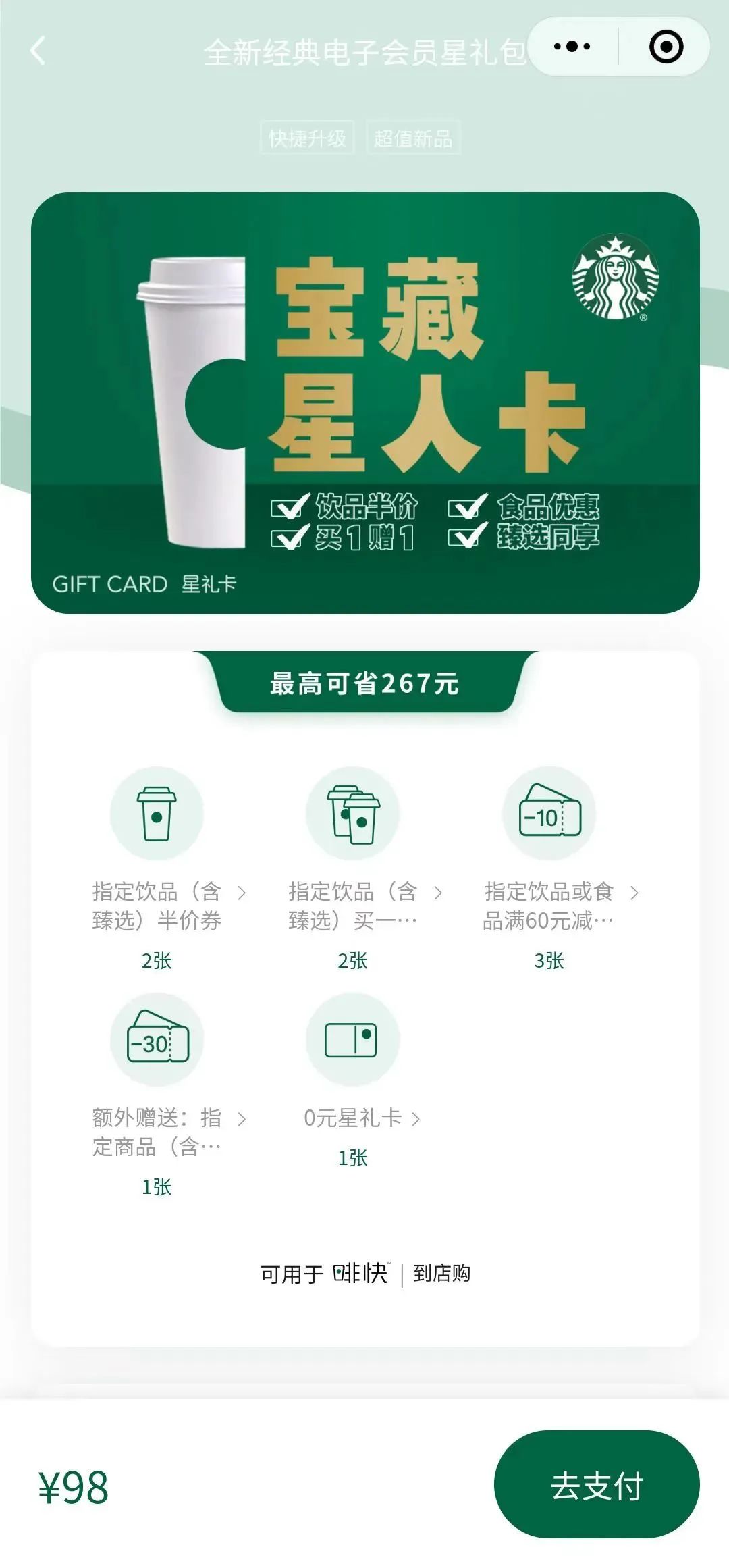View details of the 半价券 coupon
The height and width of the screenshot is (1568, 729).
tap(169, 905)
